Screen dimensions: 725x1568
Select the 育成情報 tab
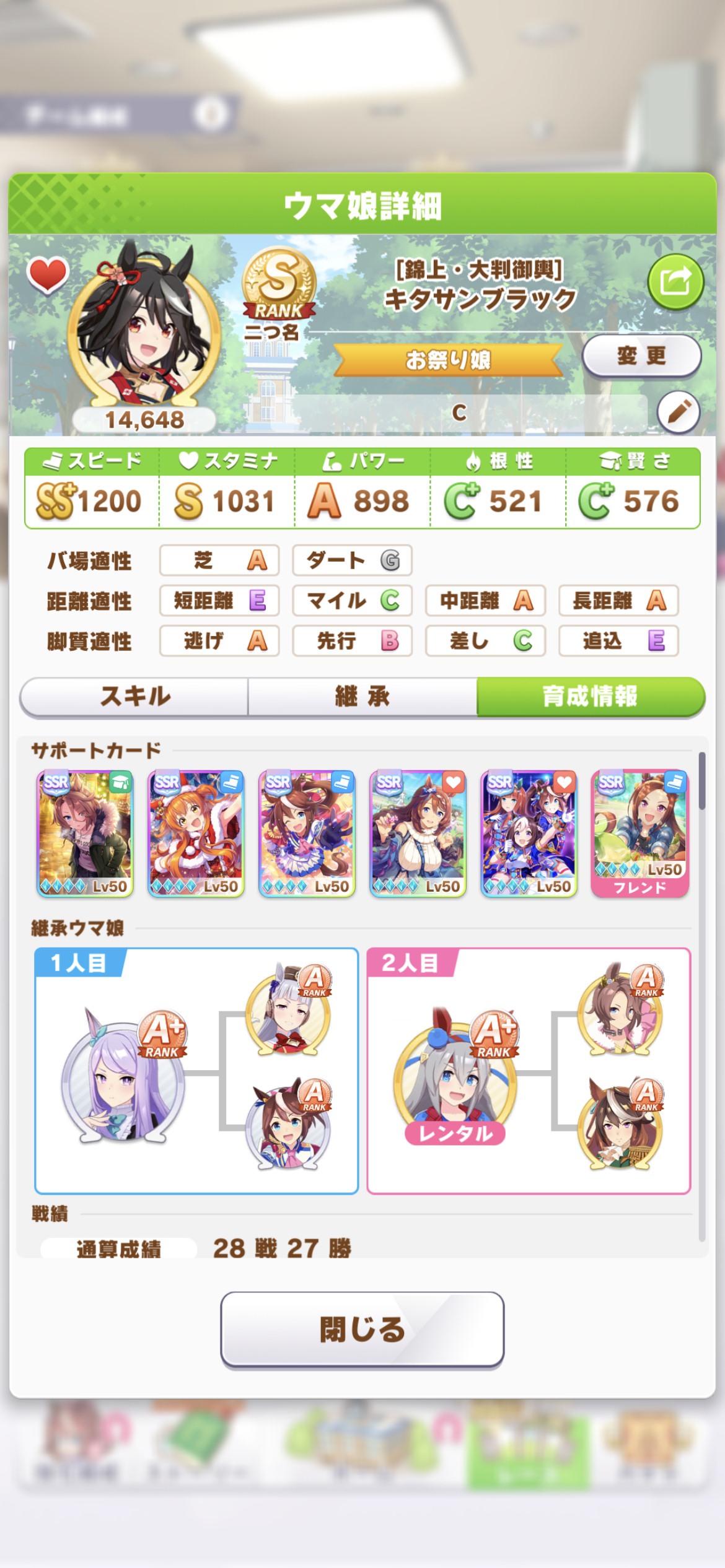click(x=591, y=697)
